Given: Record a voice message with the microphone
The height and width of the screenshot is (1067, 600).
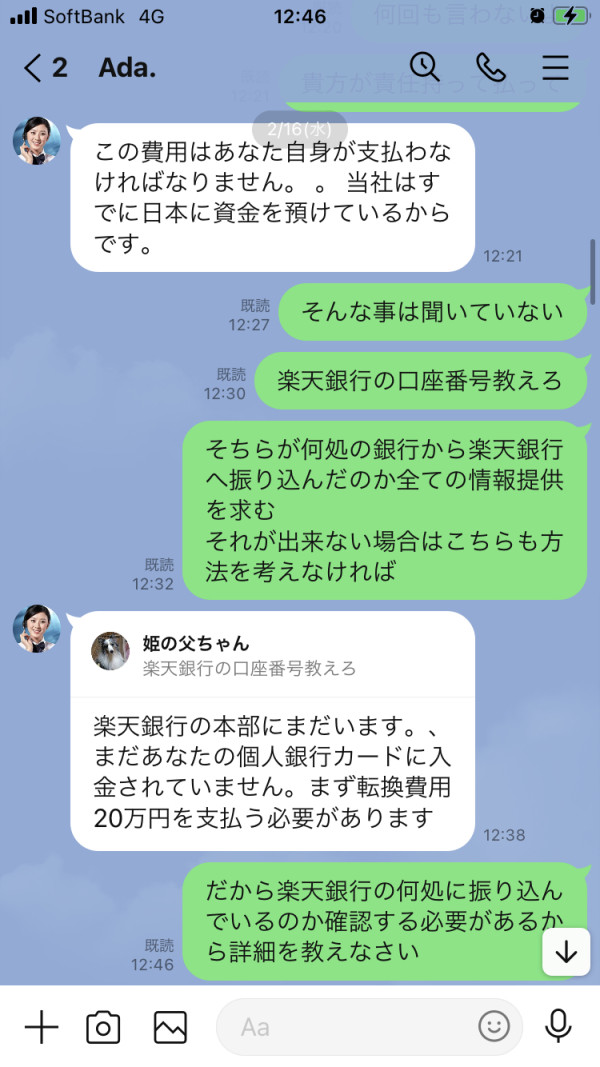Looking at the screenshot, I should point(558,1026).
